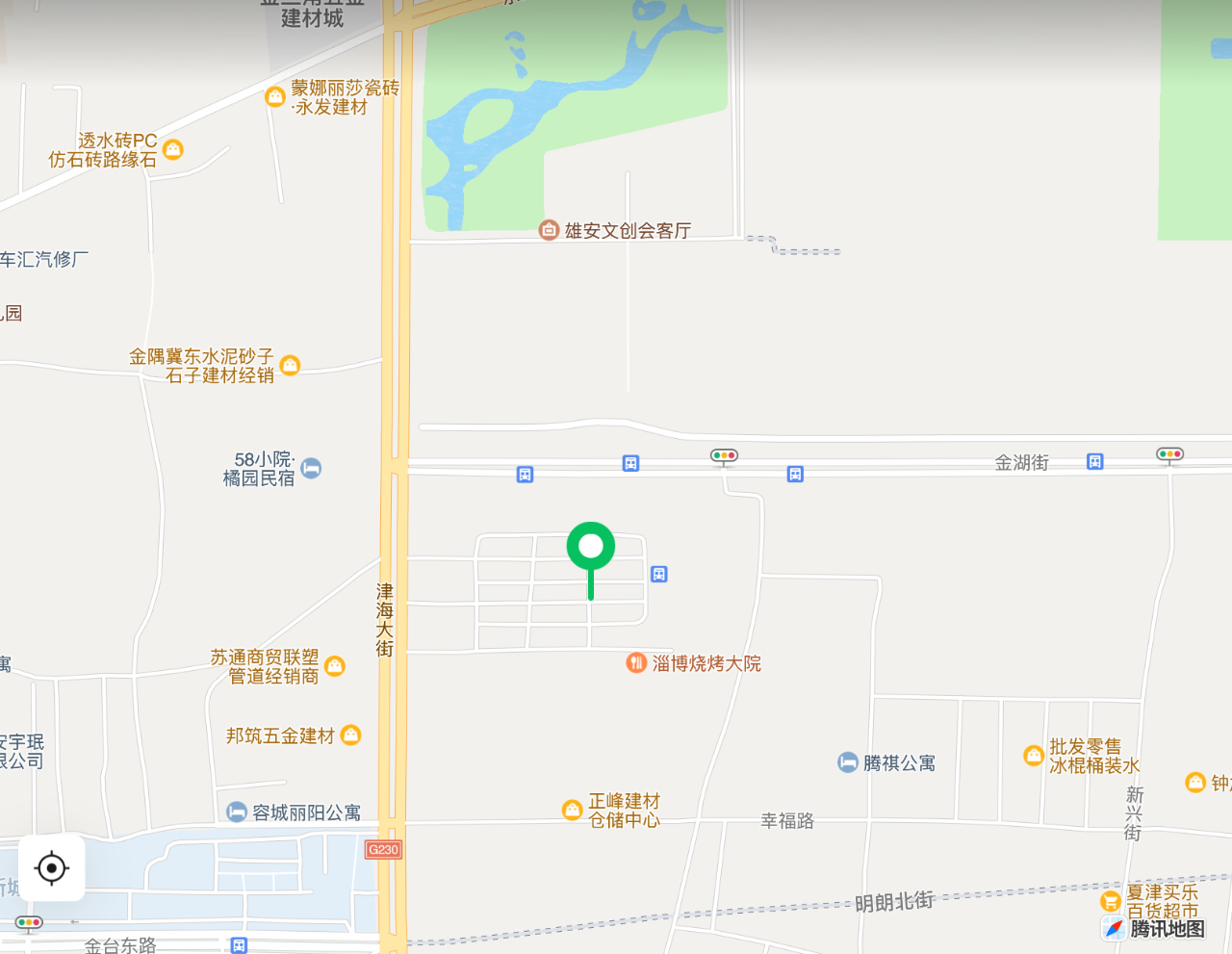The height and width of the screenshot is (954, 1232).
Task: Select 腾祺公寓 apartment marker
Action: click(x=848, y=762)
